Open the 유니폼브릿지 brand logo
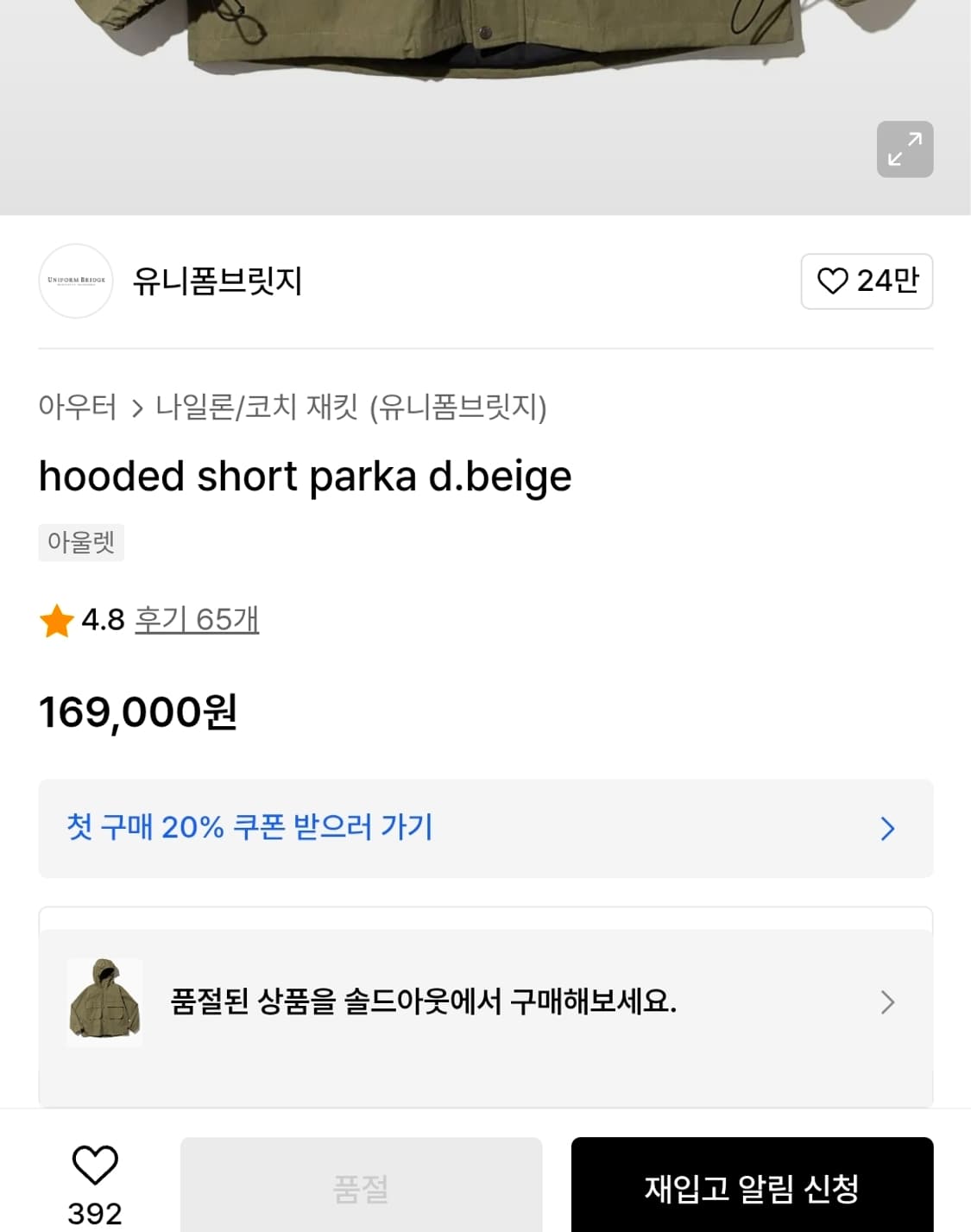Image resolution: width=971 pixels, height=1232 pixels. click(x=75, y=281)
